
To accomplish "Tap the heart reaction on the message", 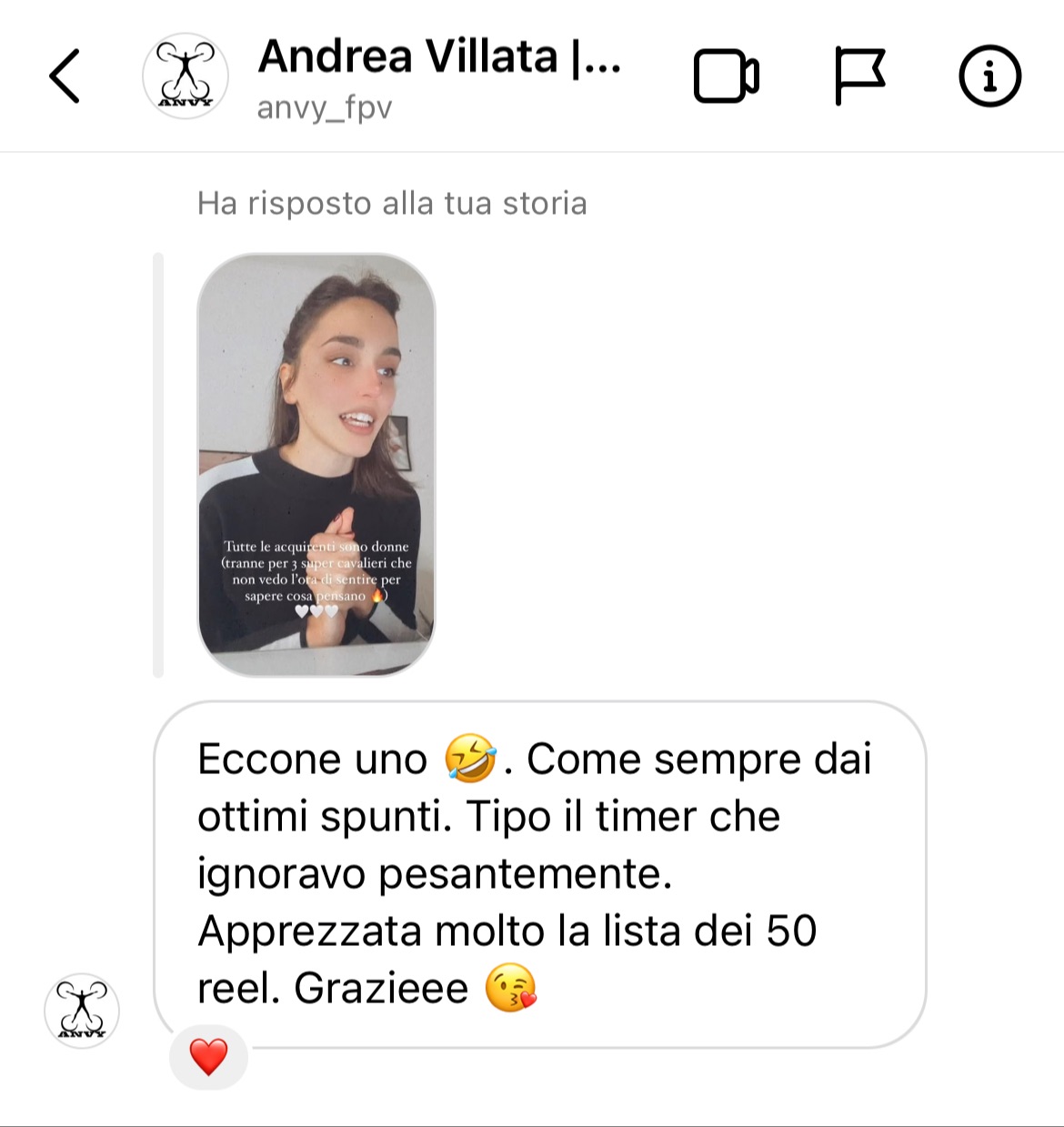I will [x=208, y=1057].
